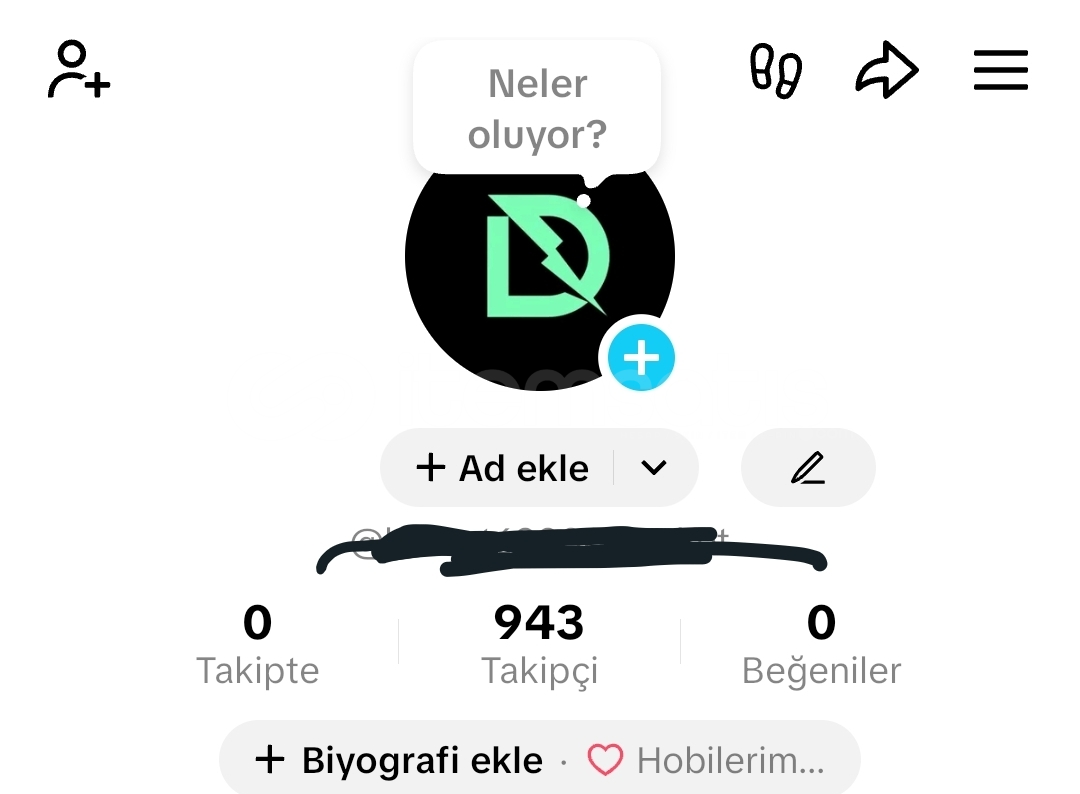Image resolution: width=1080 pixels, height=794 pixels.
Task: Open the add friends icon
Action: click(x=79, y=70)
